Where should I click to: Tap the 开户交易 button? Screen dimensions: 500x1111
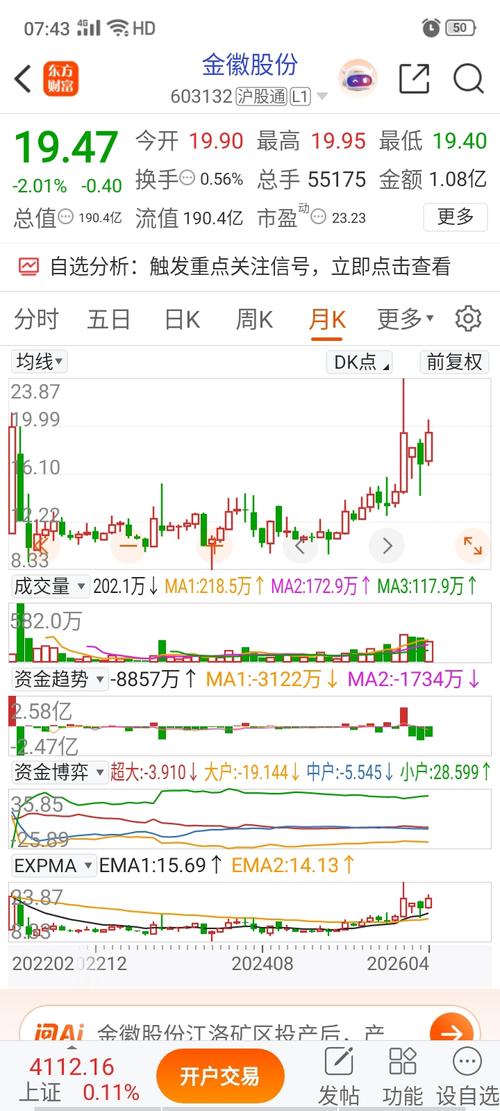coord(220,1077)
